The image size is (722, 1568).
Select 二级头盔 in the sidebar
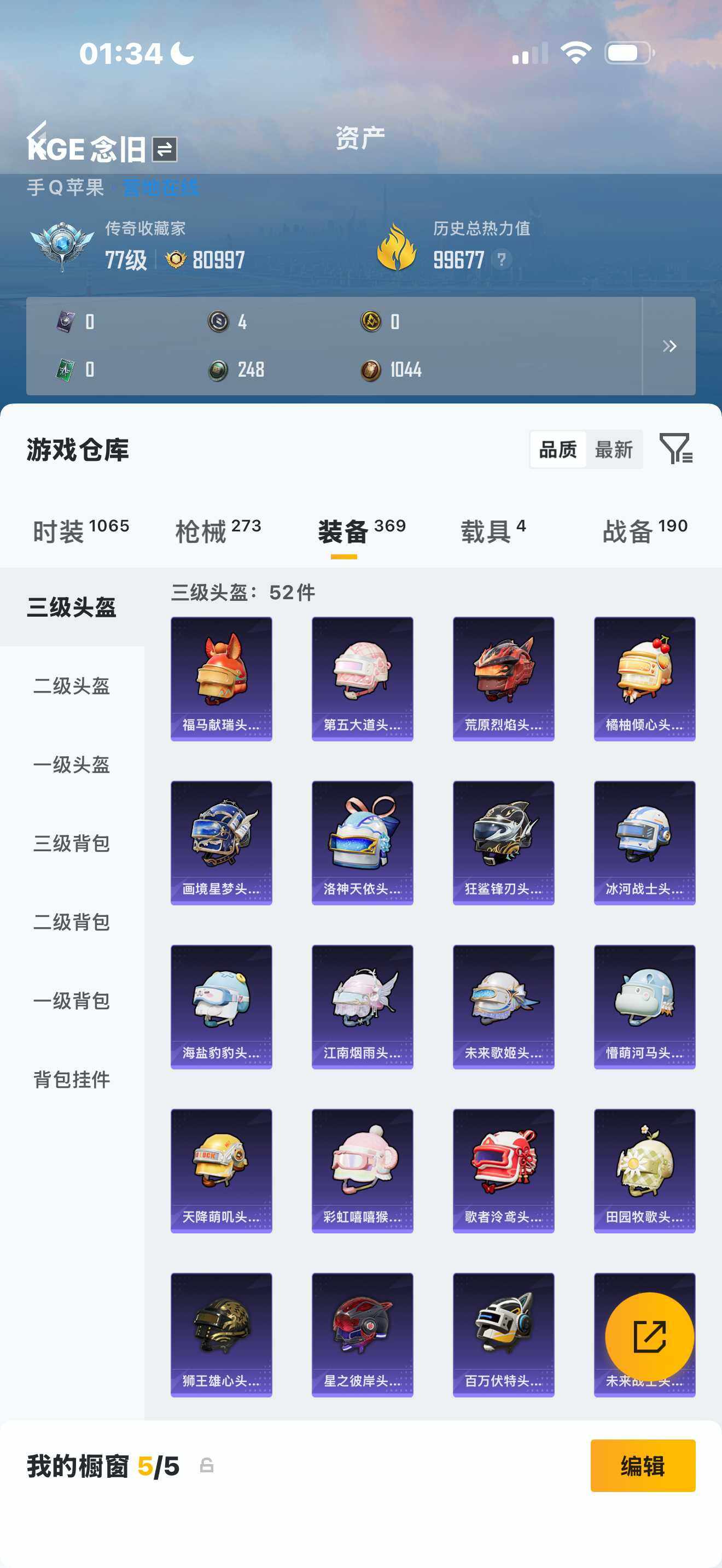click(71, 686)
